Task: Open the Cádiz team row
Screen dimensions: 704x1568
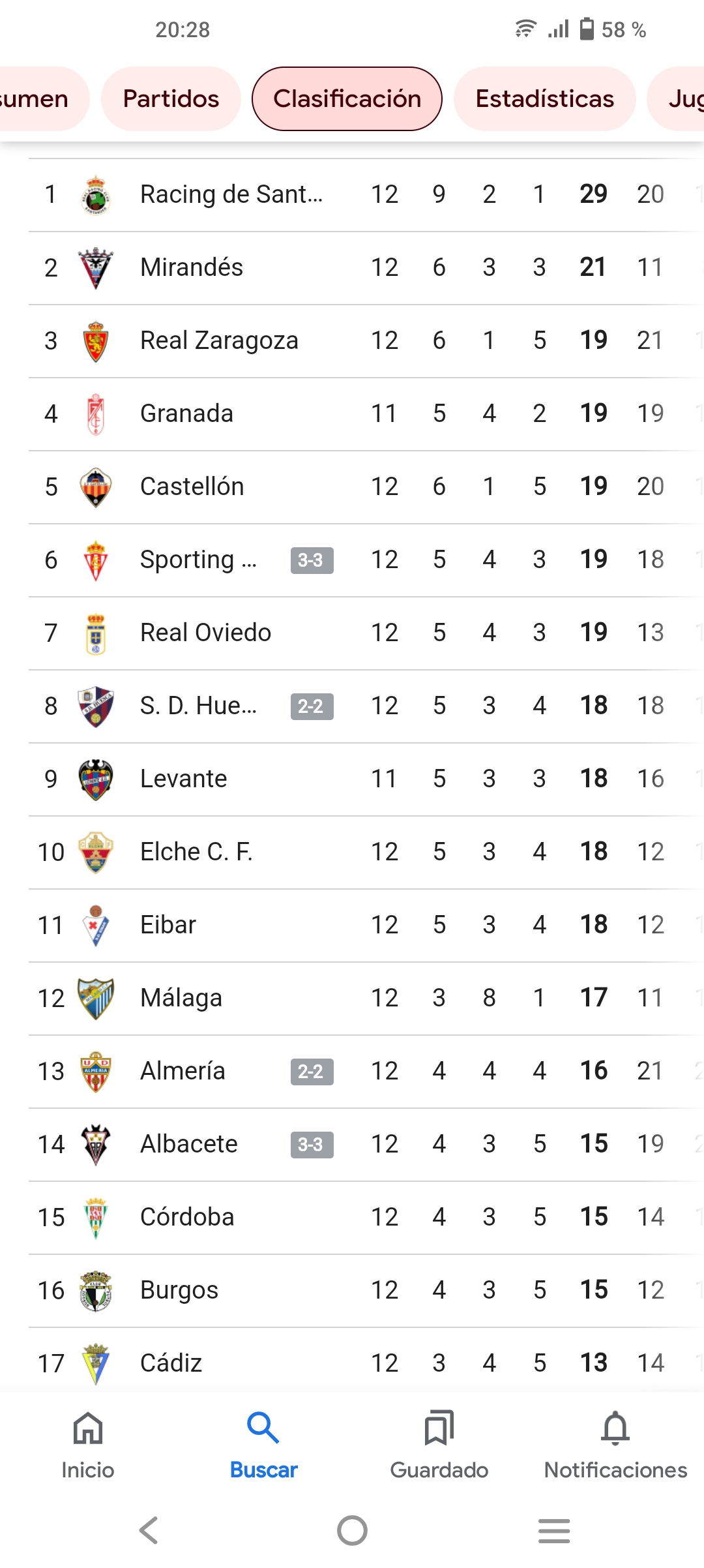Action: [x=366, y=1362]
